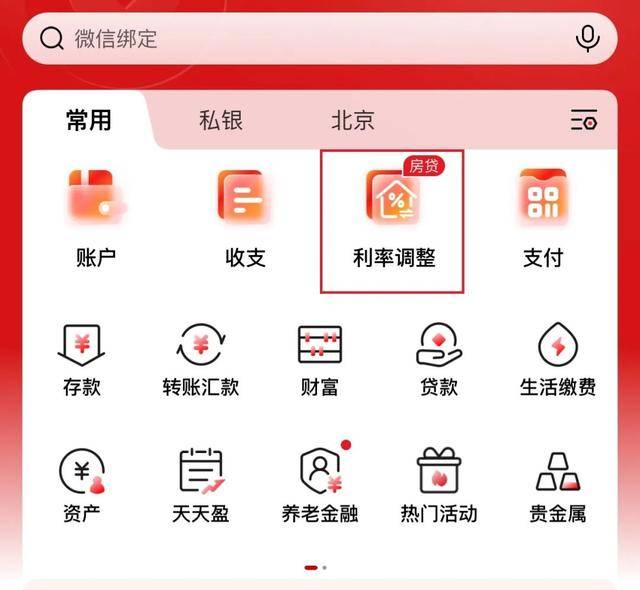The image size is (640, 590).
Task: Open the shortcut customization settings icon
Action: click(x=584, y=121)
